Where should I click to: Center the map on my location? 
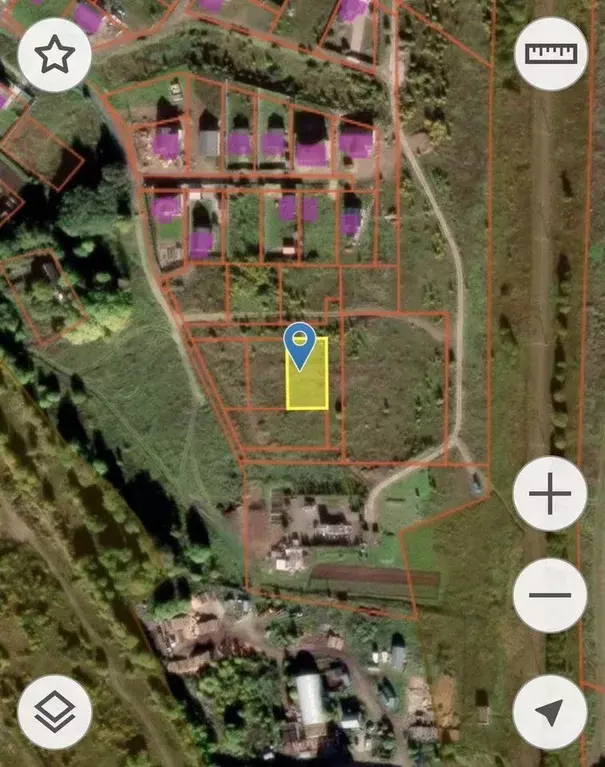tap(550, 711)
